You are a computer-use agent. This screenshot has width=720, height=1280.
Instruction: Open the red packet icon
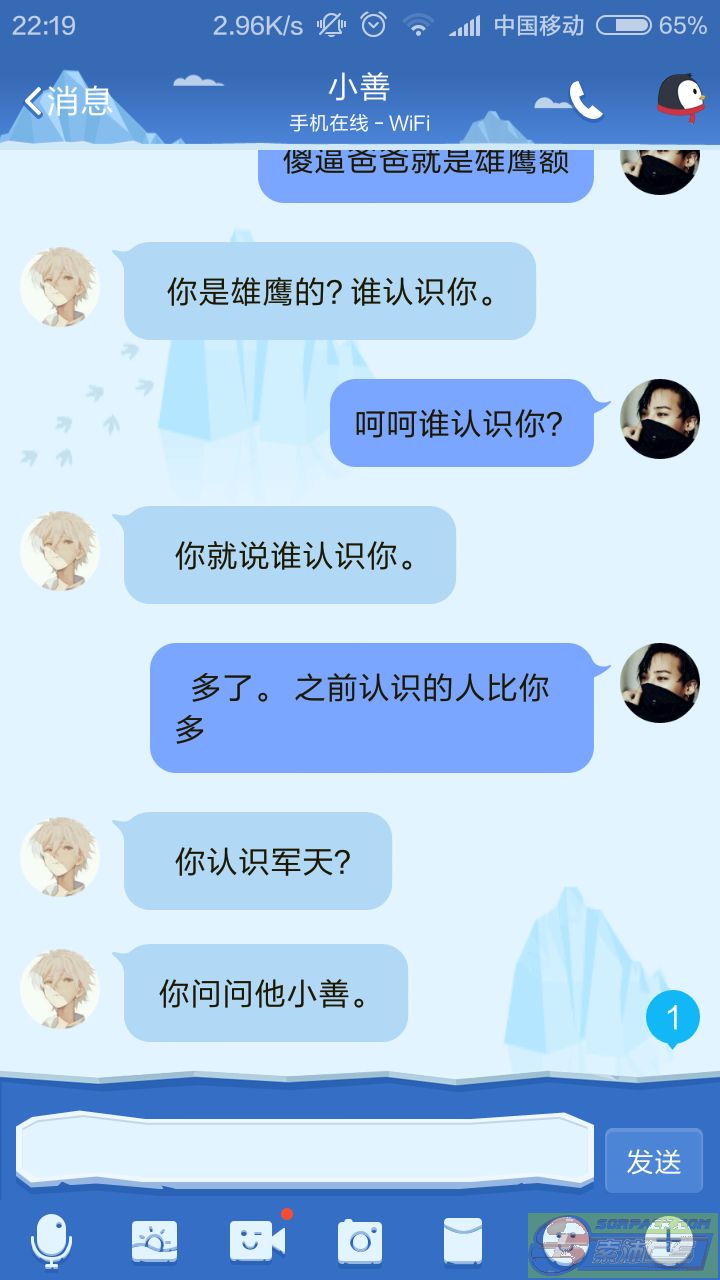coord(463,1242)
